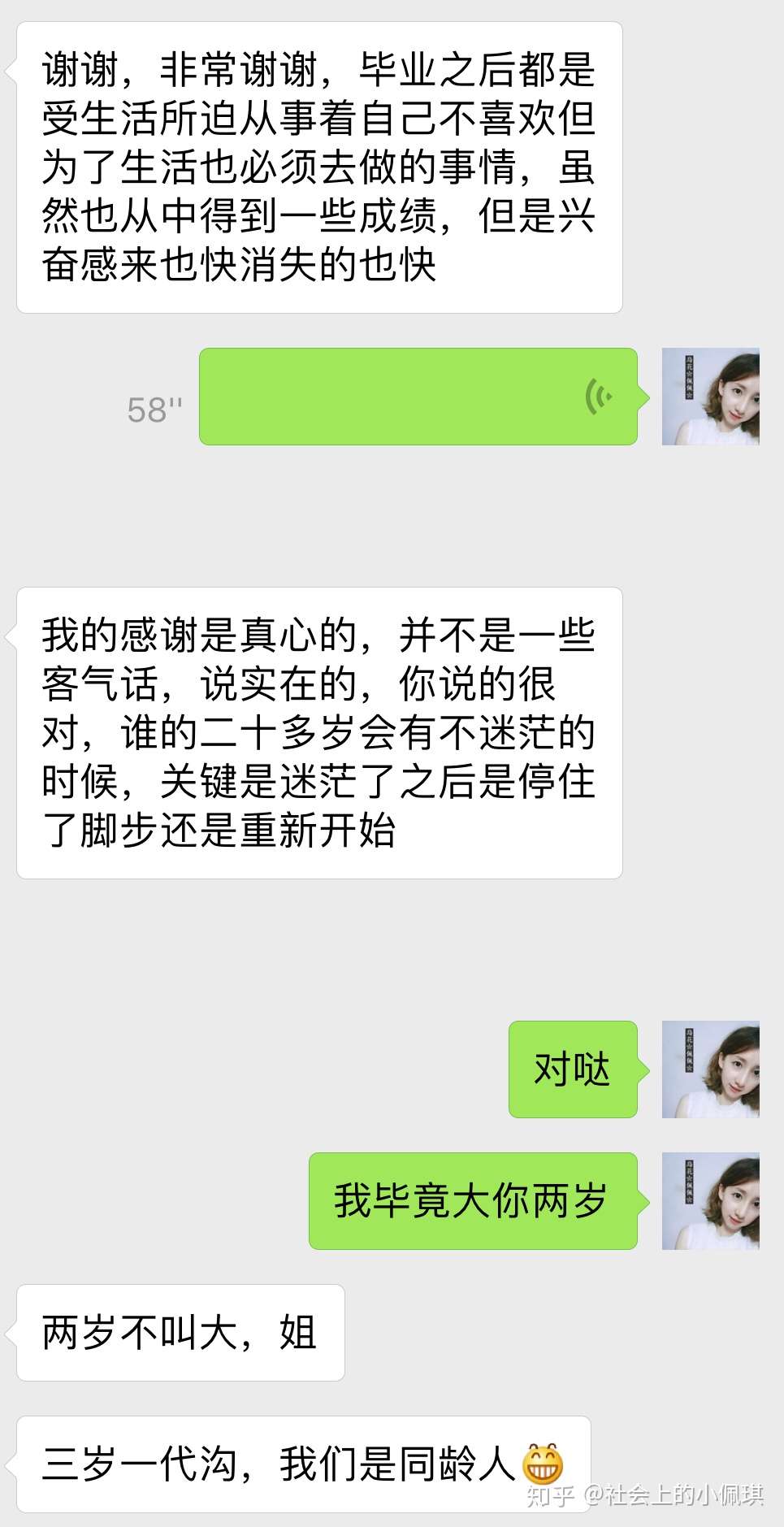Tap the sound wave icon in green bubble
Image resolution: width=784 pixels, height=1527 pixels.
[x=599, y=397]
